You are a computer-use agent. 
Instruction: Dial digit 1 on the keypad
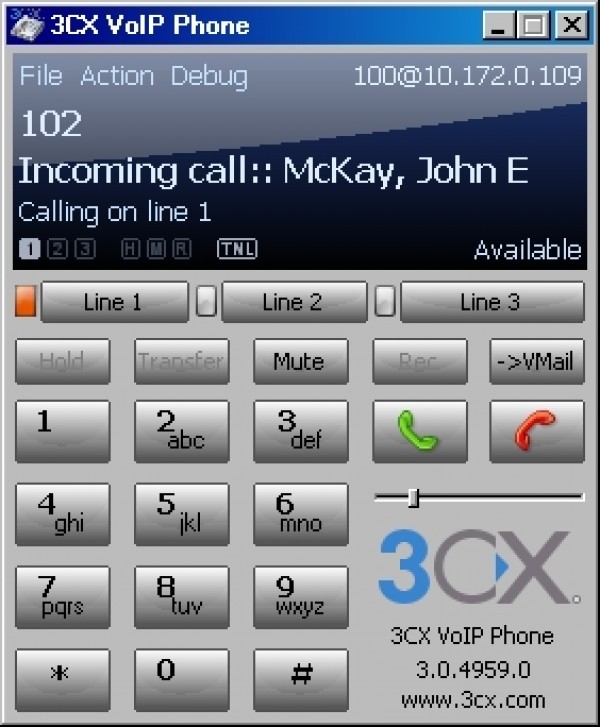62,431
